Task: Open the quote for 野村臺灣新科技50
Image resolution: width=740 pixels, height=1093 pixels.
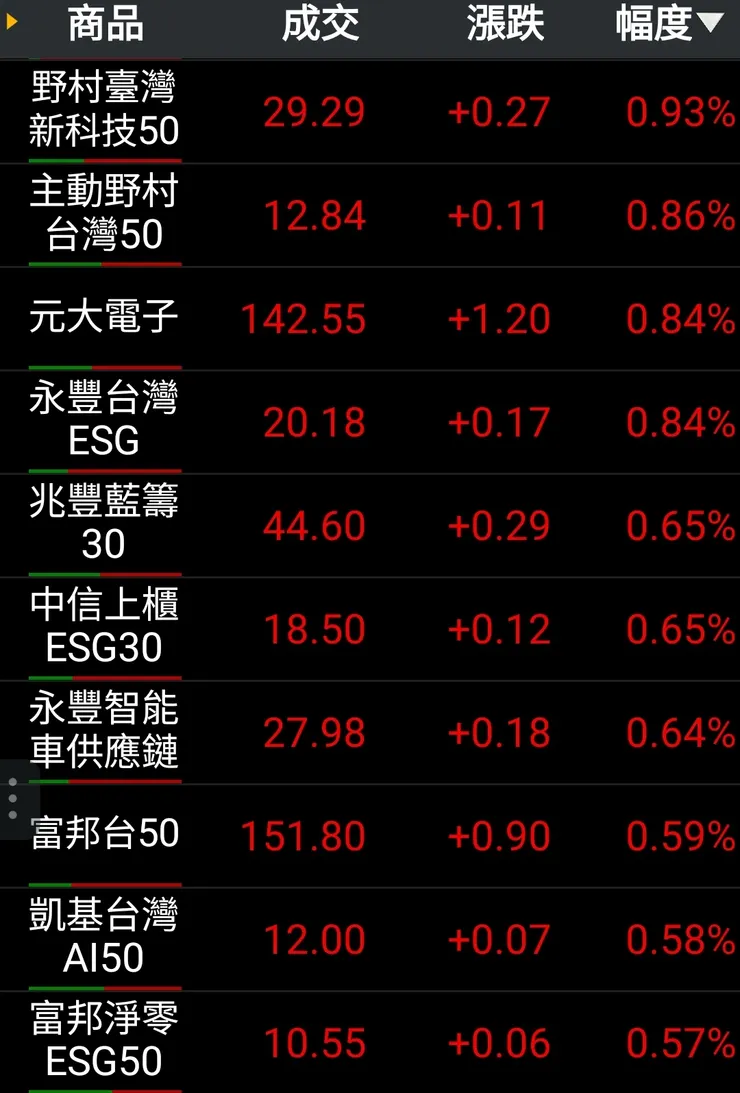Action: [105, 112]
